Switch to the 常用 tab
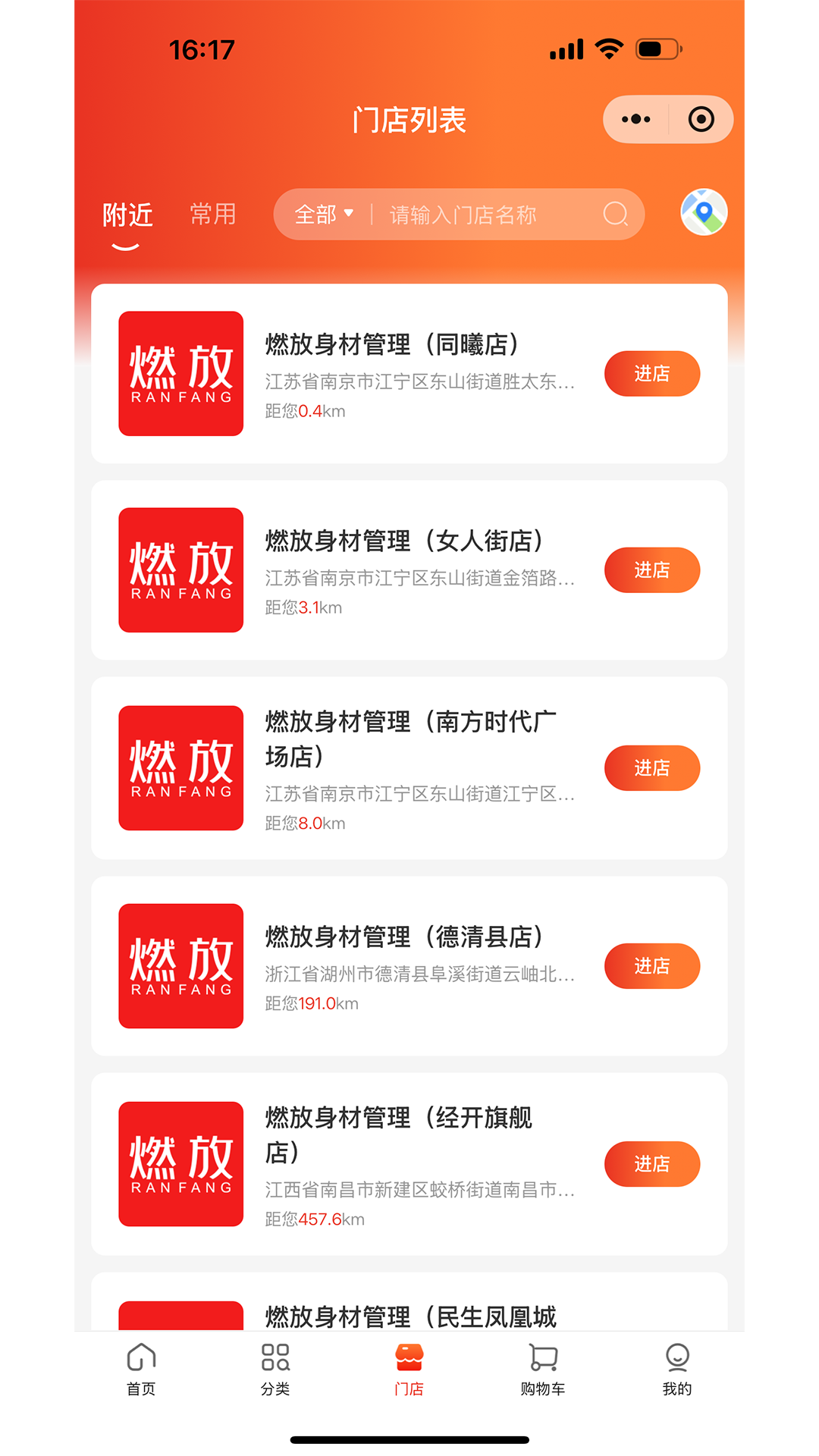The image size is (819, 1456). tap(212, 215)
